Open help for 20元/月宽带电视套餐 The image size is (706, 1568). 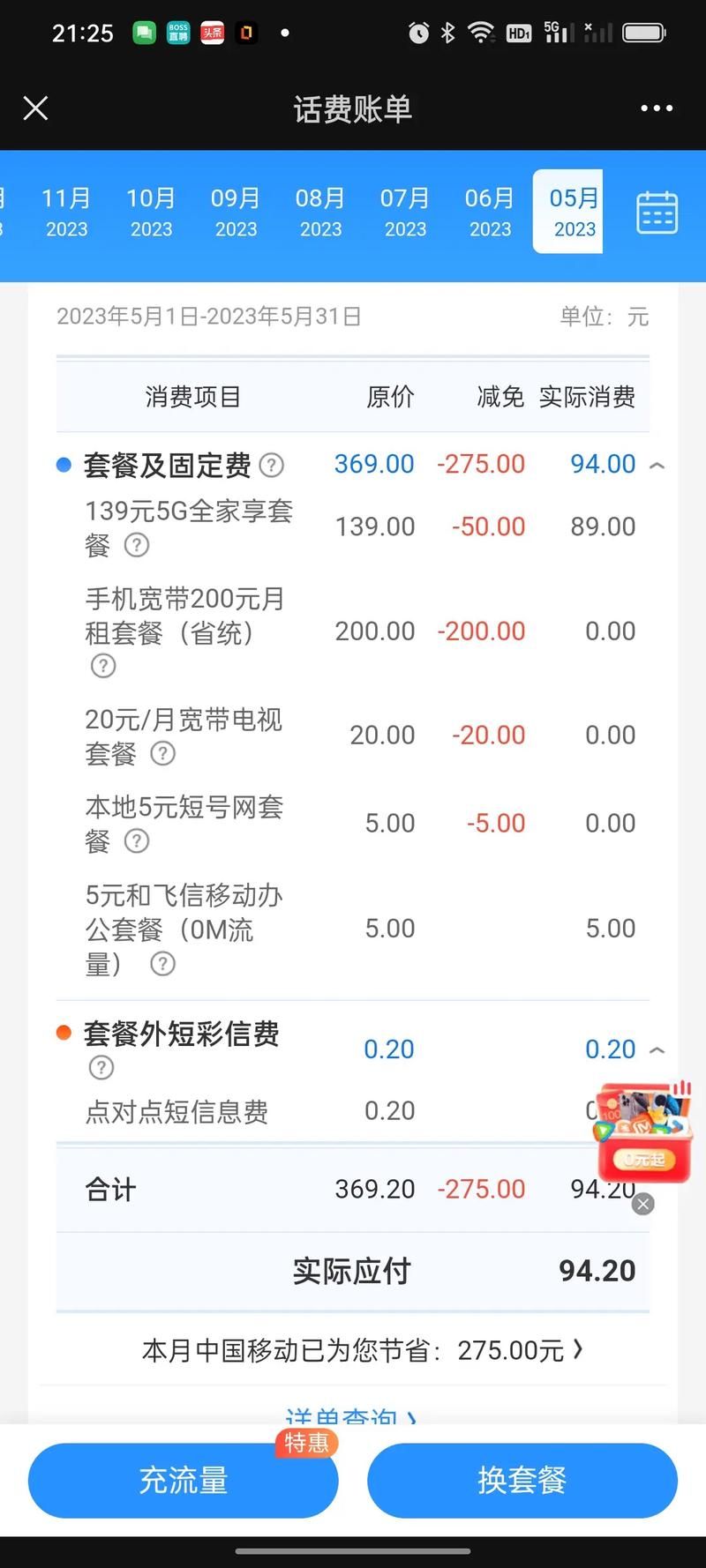click(x=162, y=754)
